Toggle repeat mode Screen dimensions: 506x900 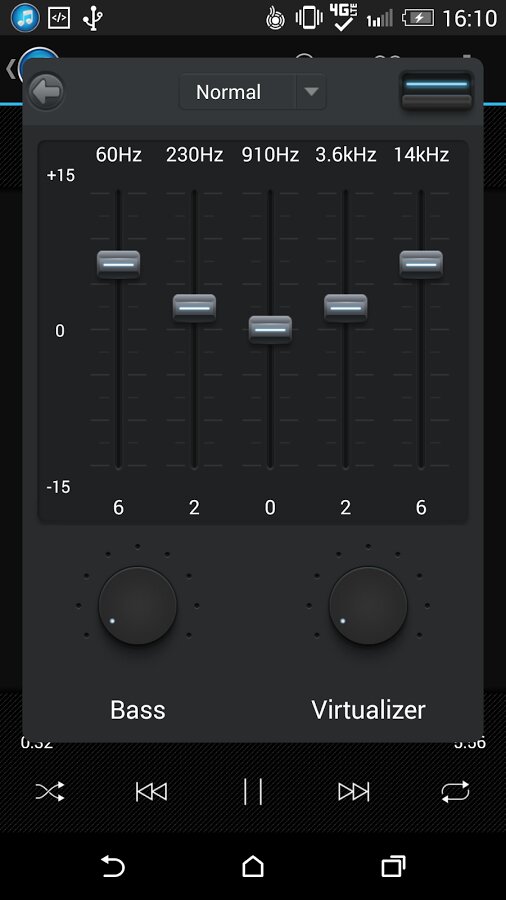[x=456, y=792]
